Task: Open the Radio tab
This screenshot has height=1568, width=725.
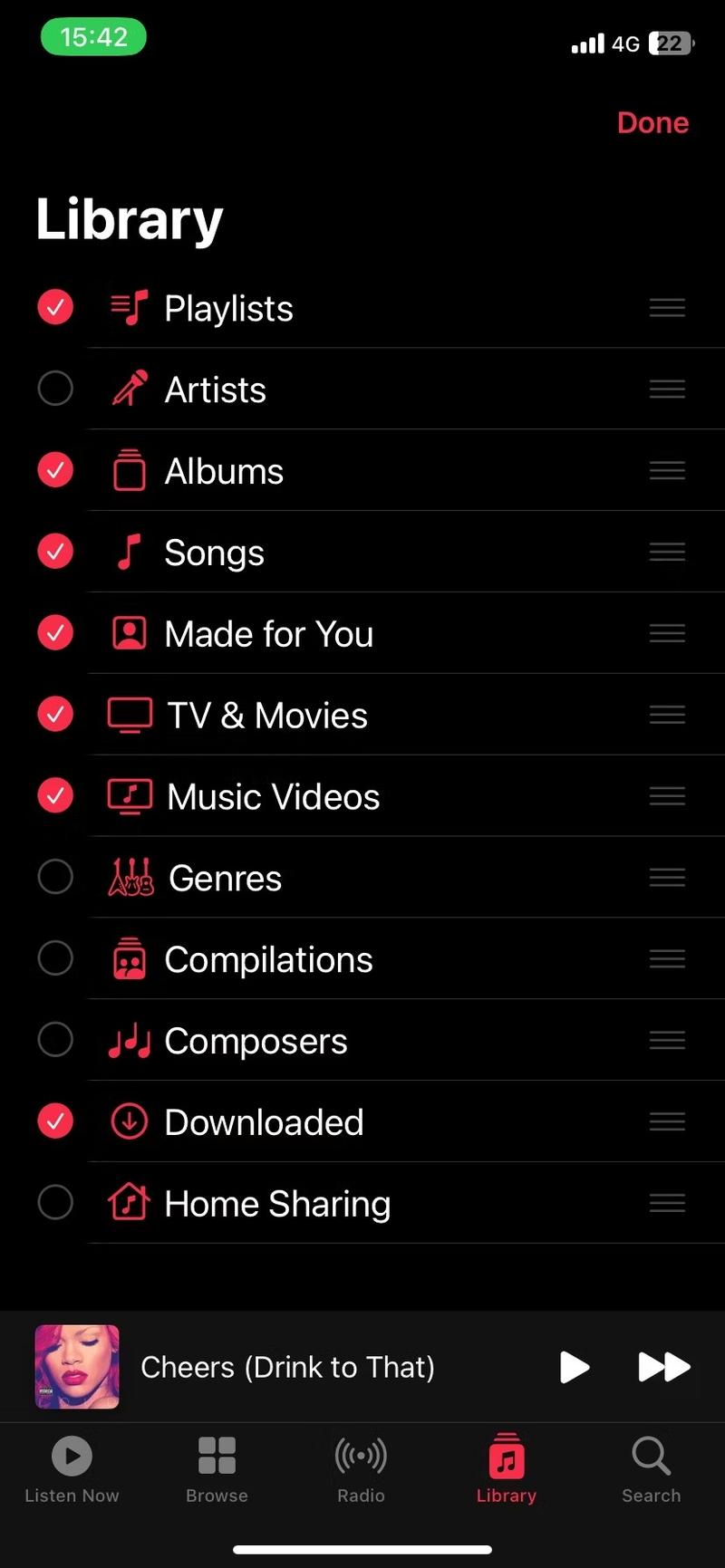Action: (361, 1469)
